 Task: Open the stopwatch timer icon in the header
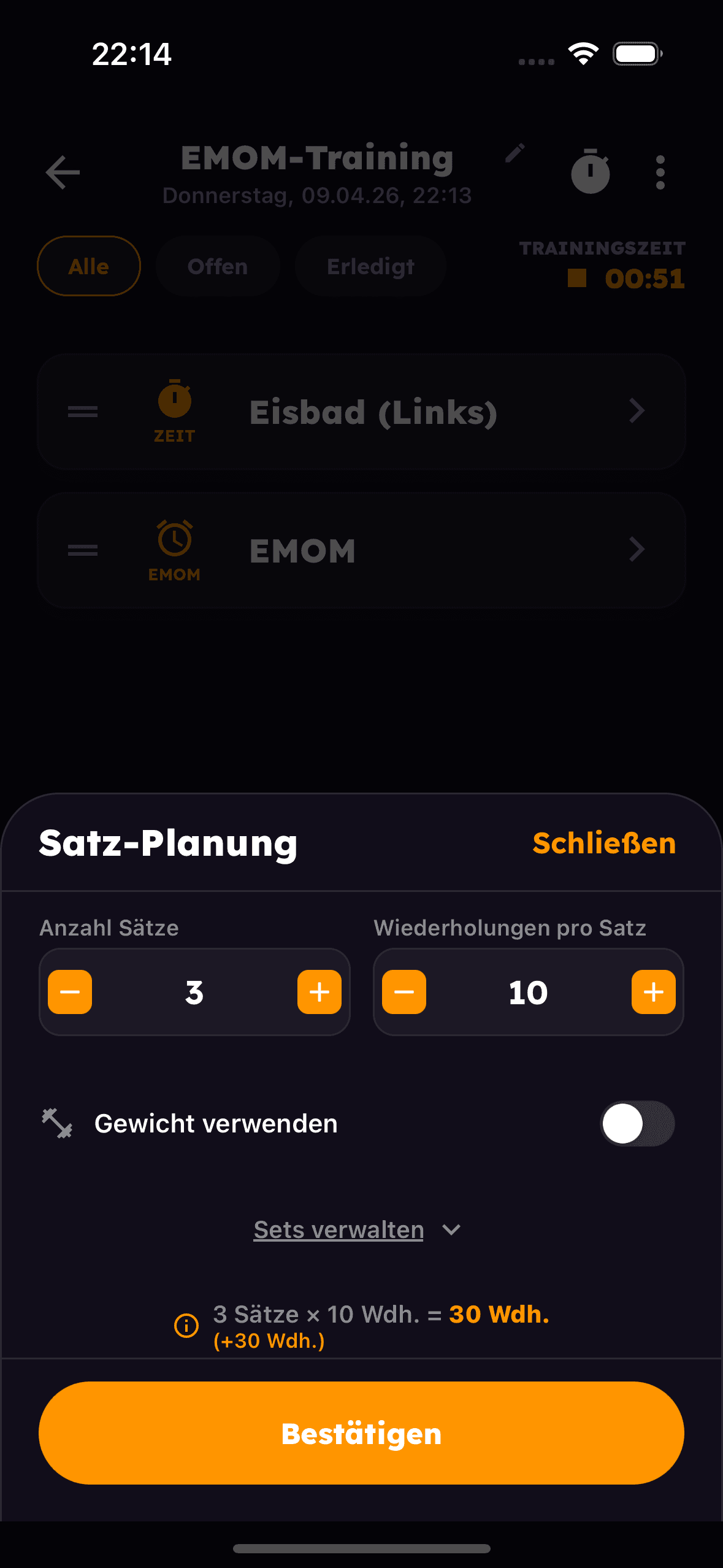pyautogui.click(x=591, y=172)
